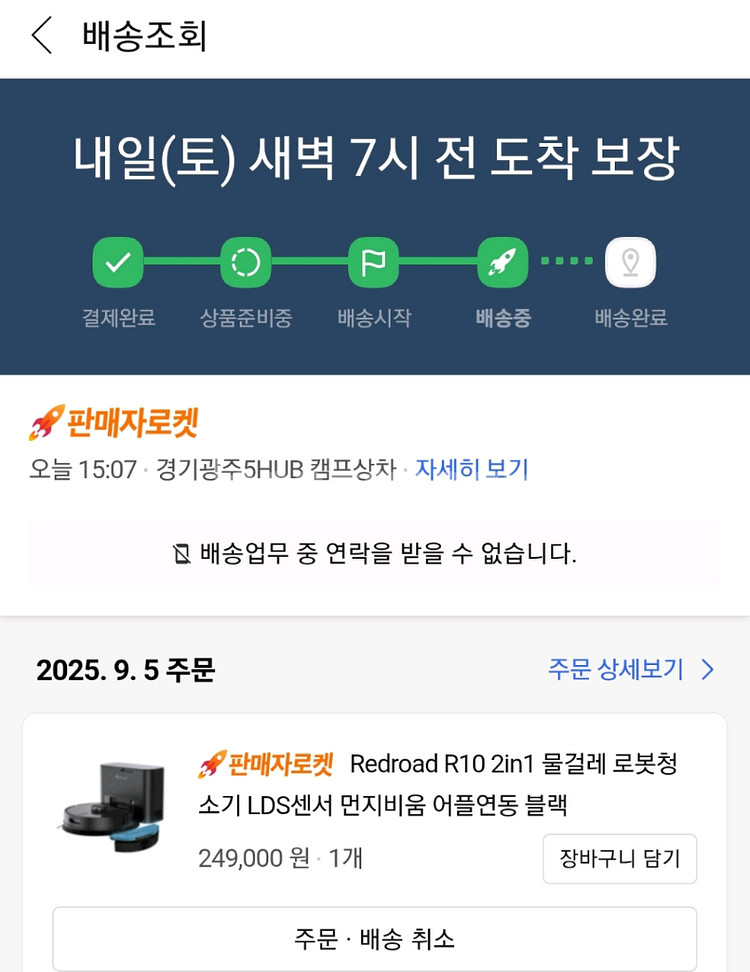Tap 장바구니 담기 for Redroad R10

(x=620, y=858)
